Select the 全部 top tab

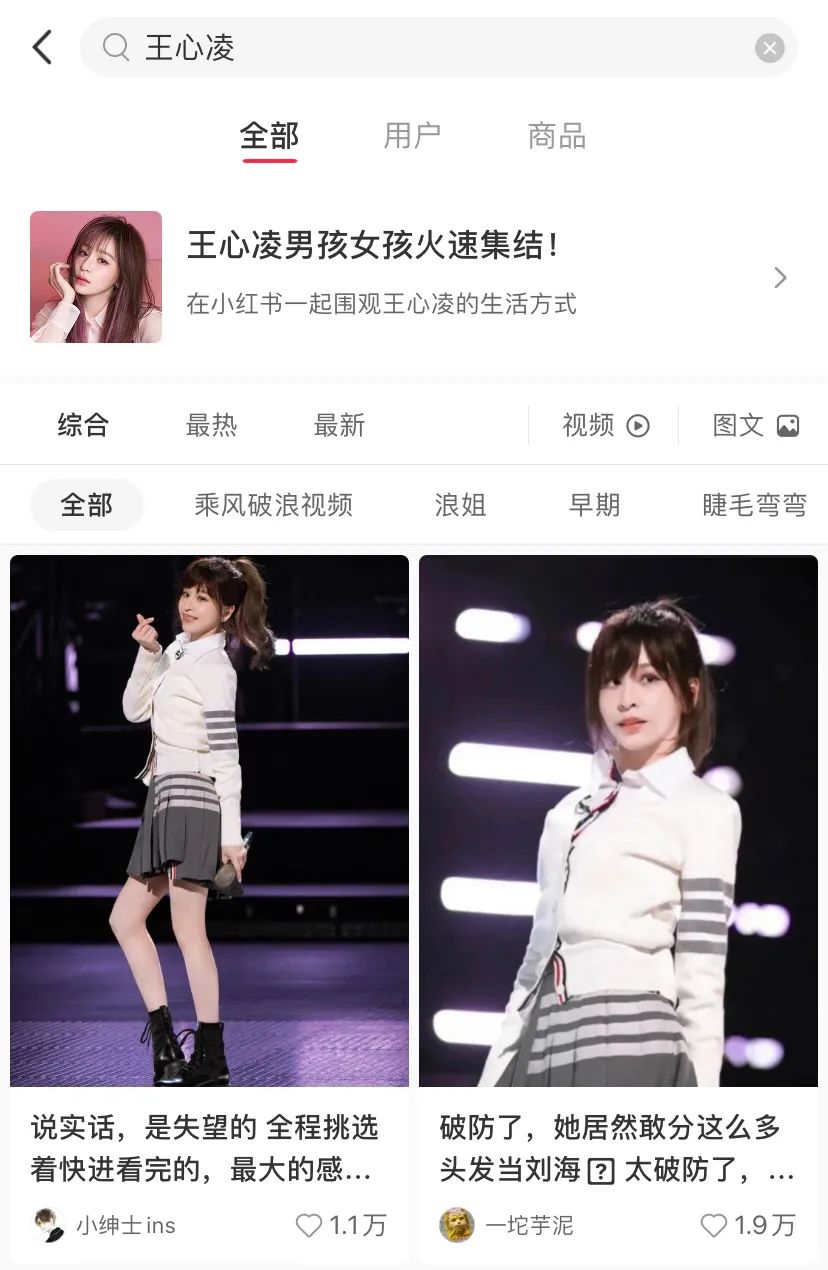click(x=269, y=136)
